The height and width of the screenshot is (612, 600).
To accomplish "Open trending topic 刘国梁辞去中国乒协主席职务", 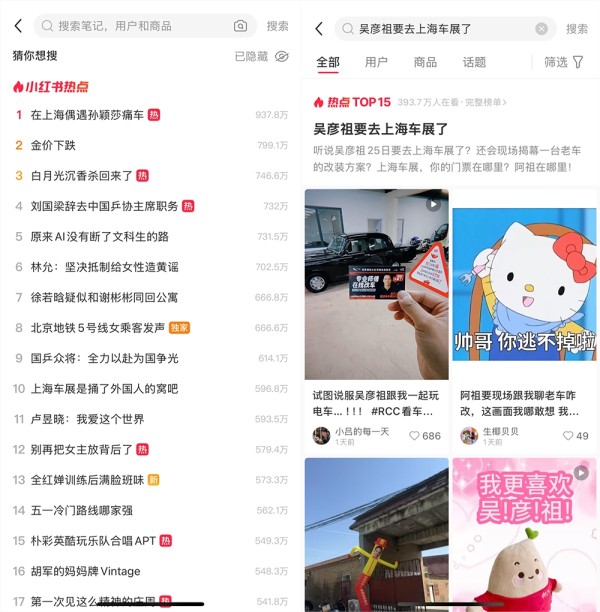I will click(x=104, y=206).
